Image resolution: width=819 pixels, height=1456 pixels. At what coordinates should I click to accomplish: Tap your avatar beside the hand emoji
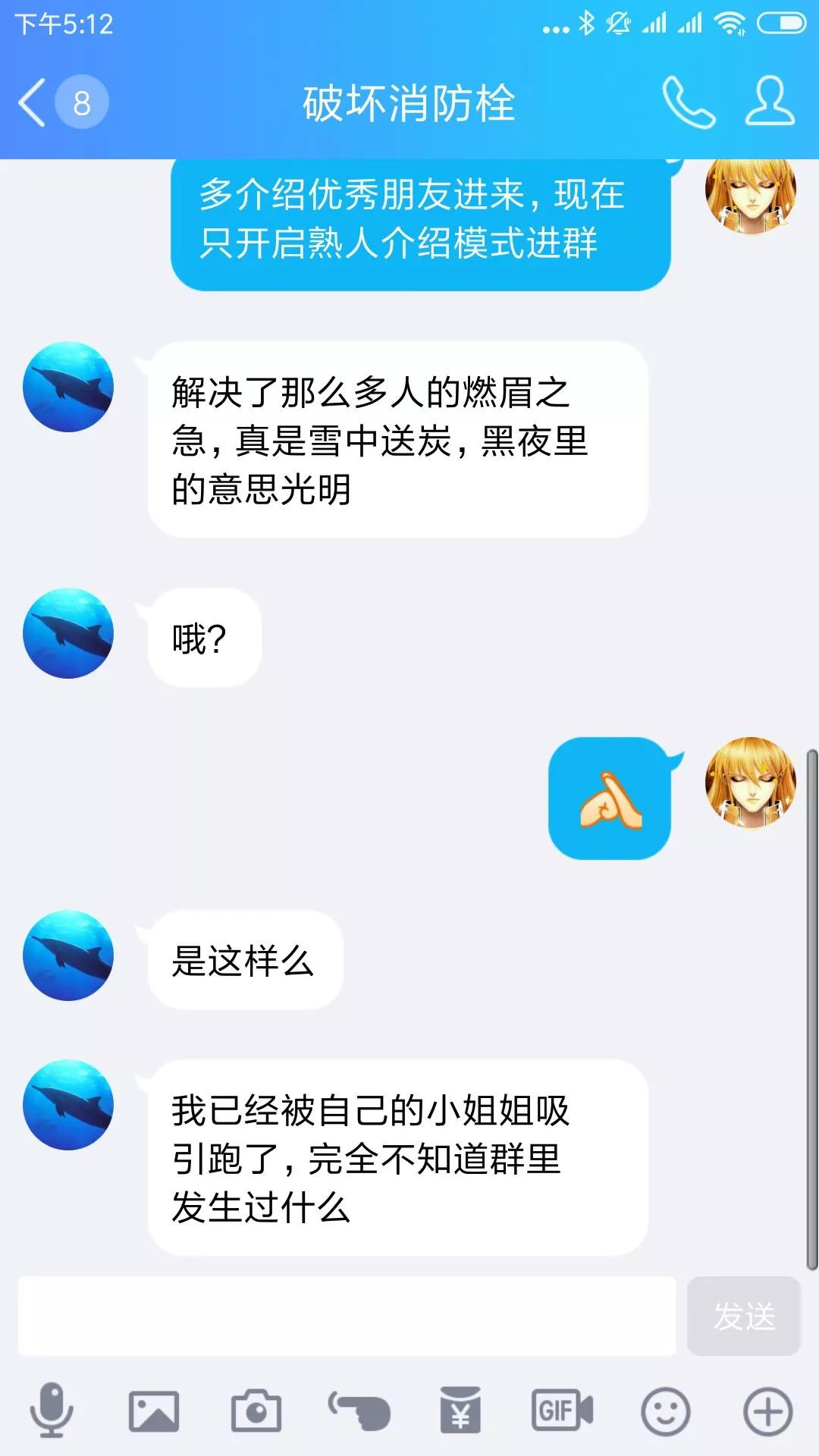[750, 782]
